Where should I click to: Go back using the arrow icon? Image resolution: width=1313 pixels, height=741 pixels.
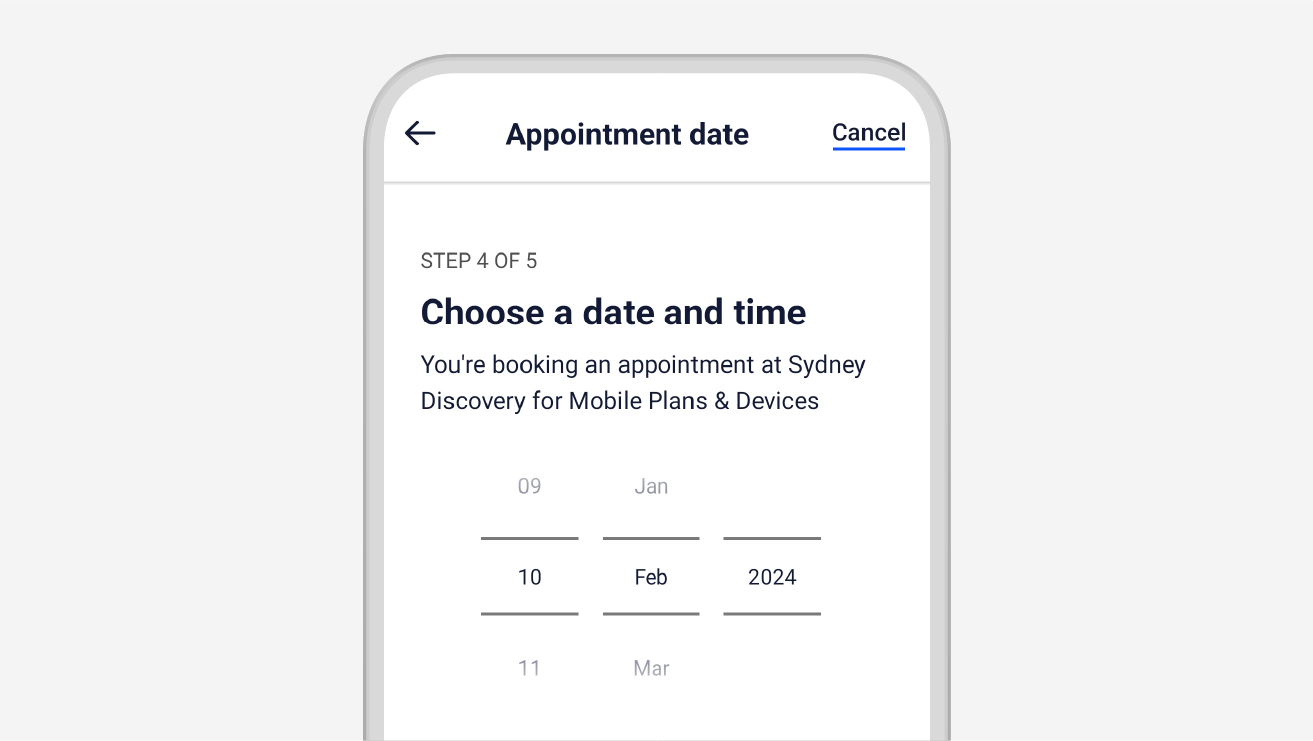(420, 134)
